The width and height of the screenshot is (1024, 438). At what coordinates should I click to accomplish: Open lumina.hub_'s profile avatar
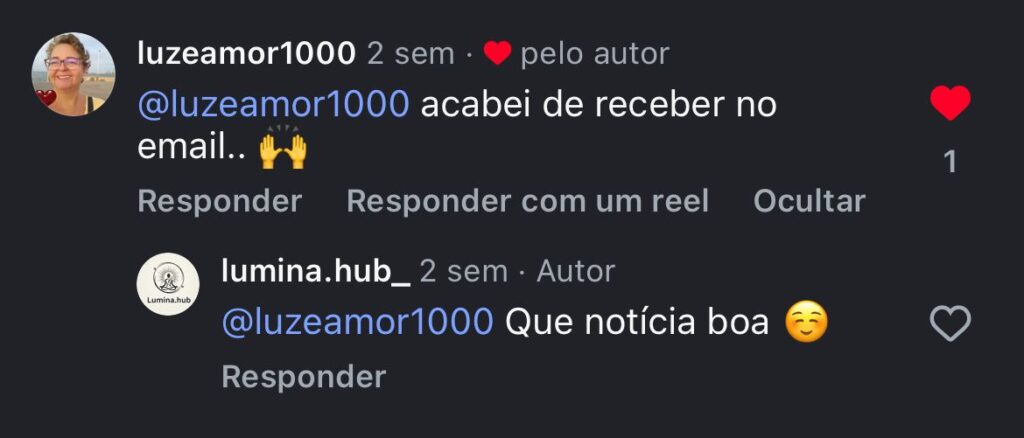pos(168,284)
